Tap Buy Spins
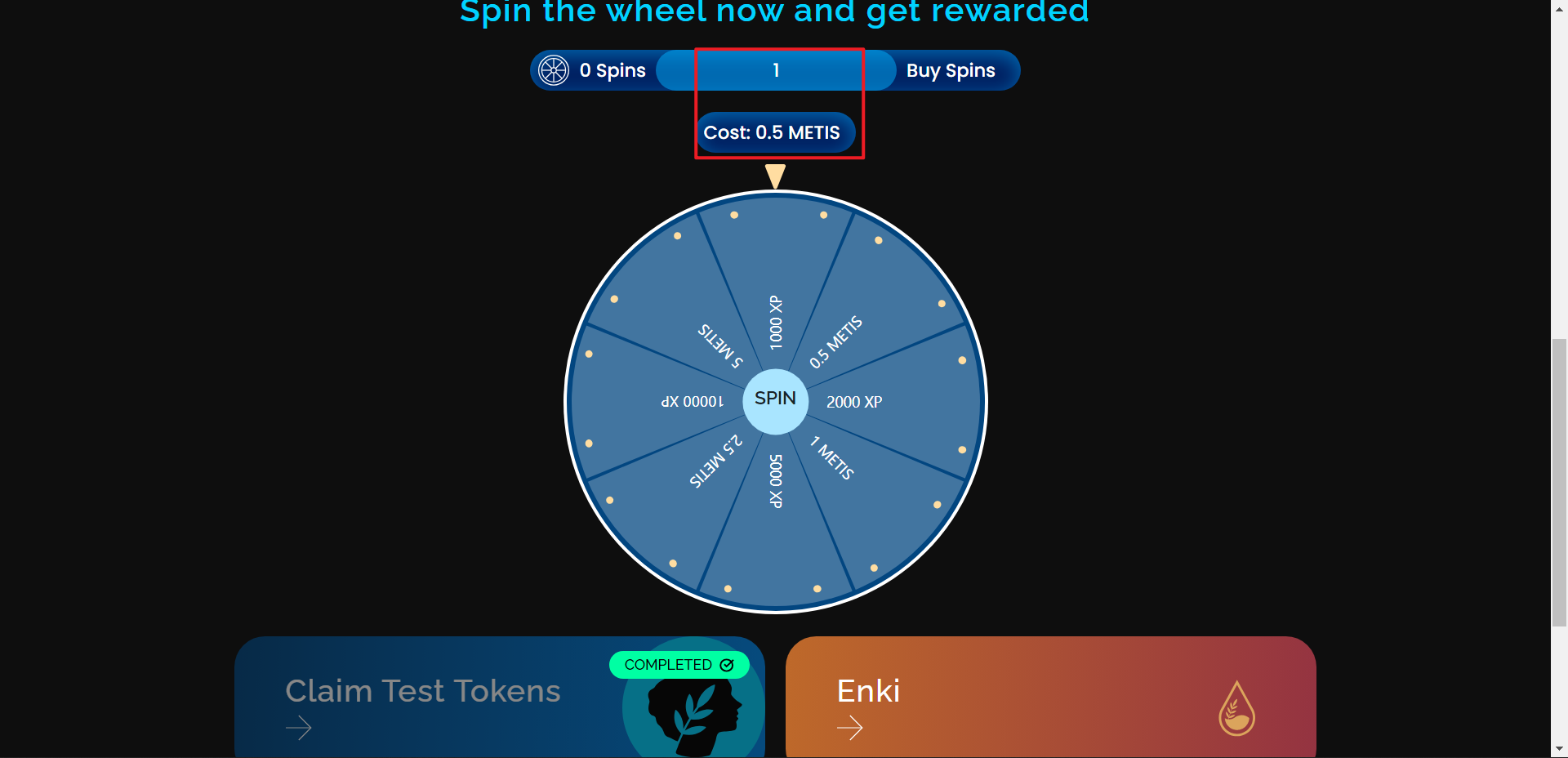This screenshot has height=758, width=1568. click(x=950, y=71)
